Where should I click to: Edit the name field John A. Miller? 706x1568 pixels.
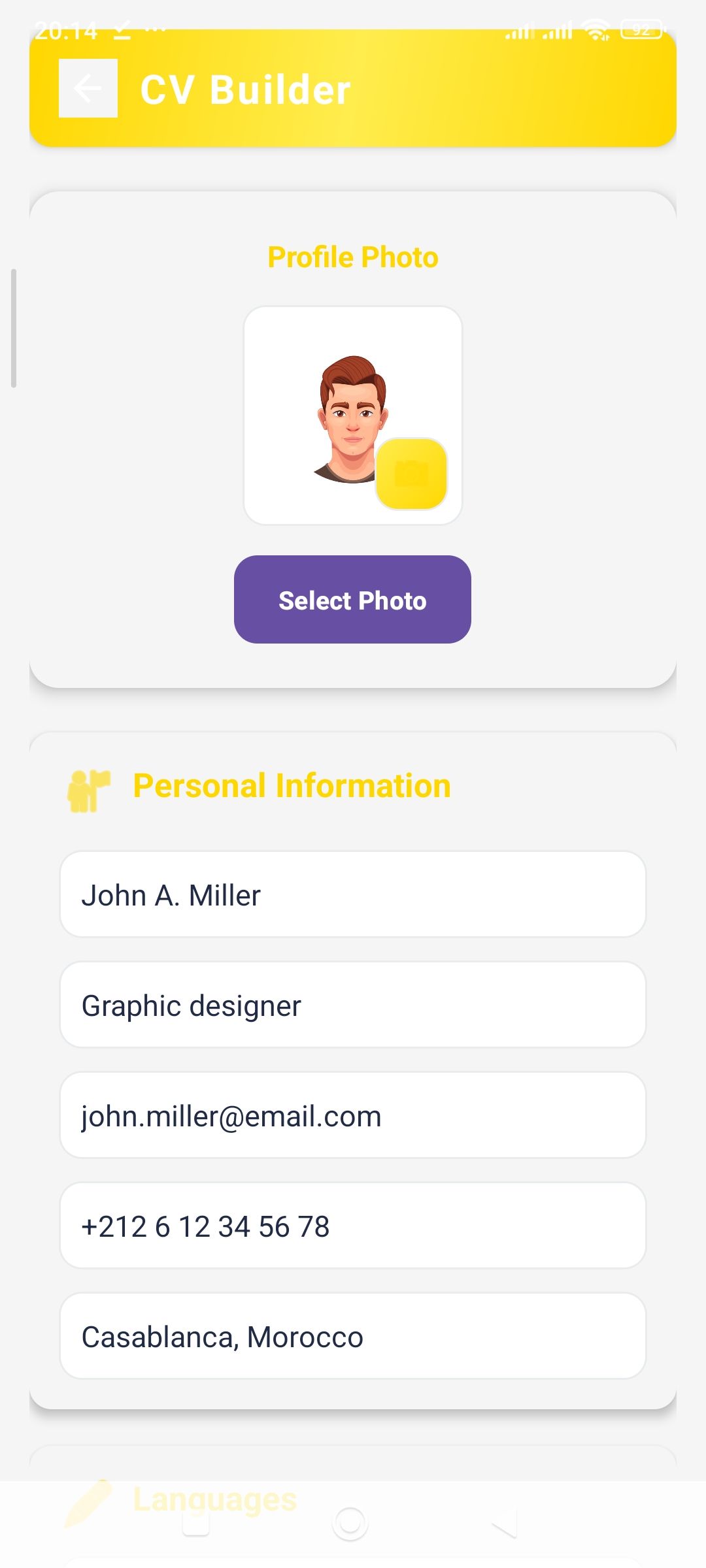tap(353, 894)
